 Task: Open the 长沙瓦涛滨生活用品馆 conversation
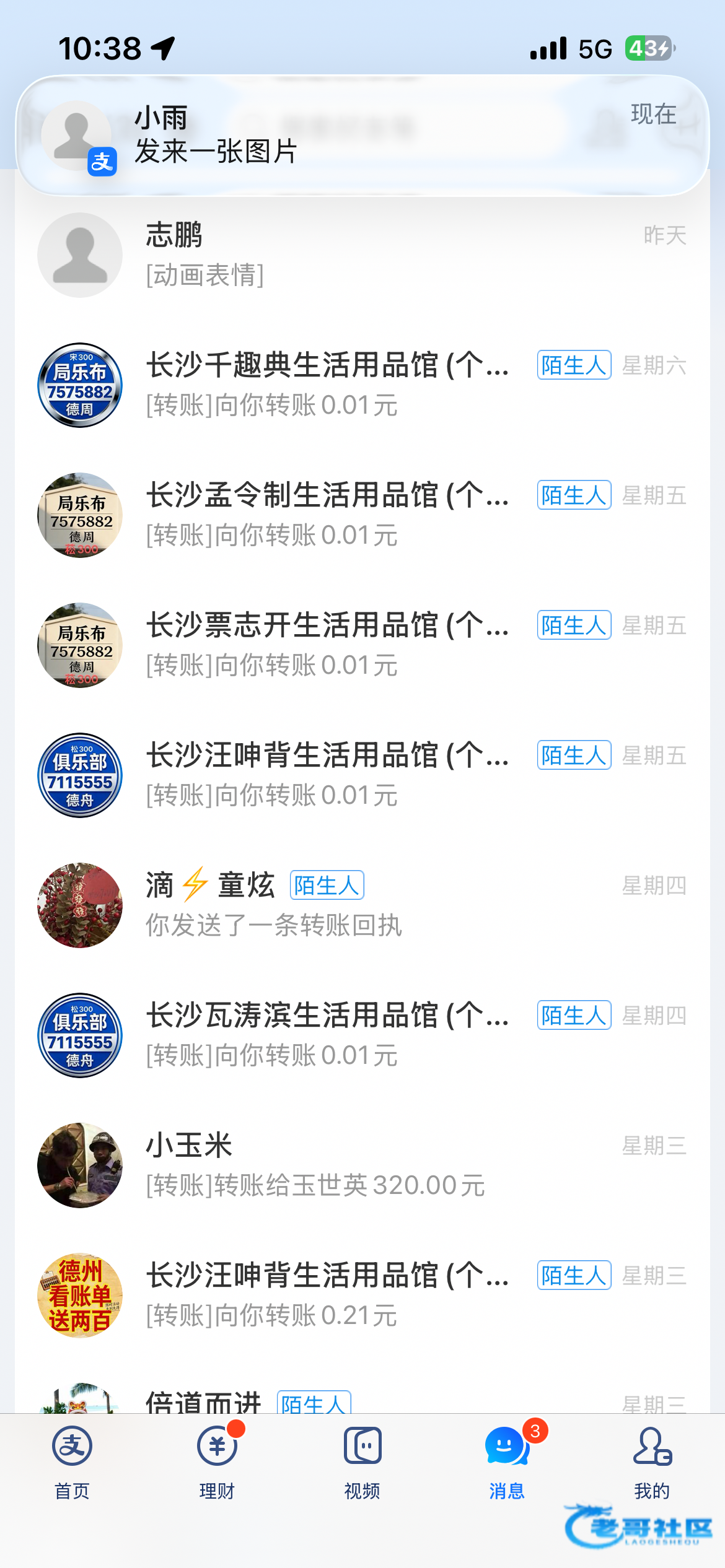362,1035
